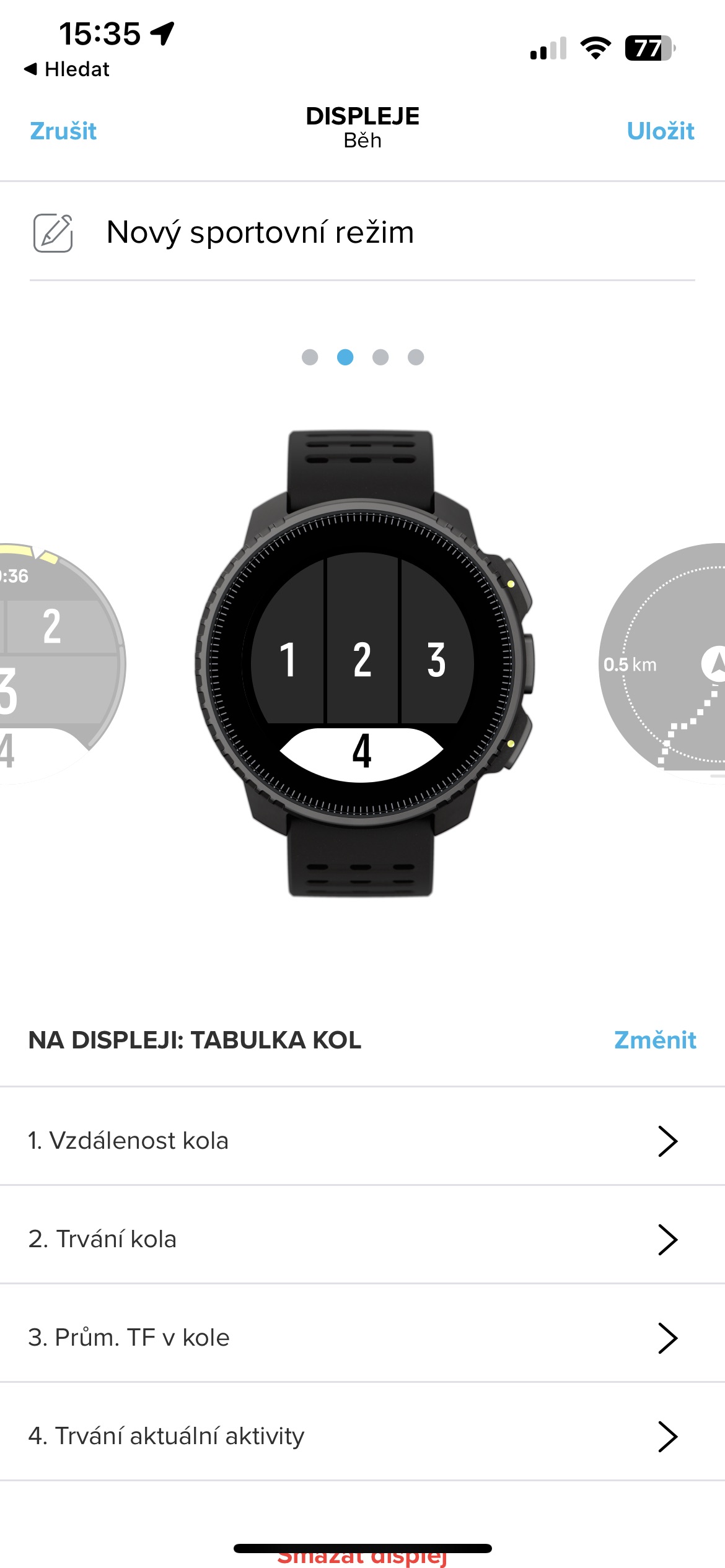Edit the name Nový sportovní režim

click(259, 233)
